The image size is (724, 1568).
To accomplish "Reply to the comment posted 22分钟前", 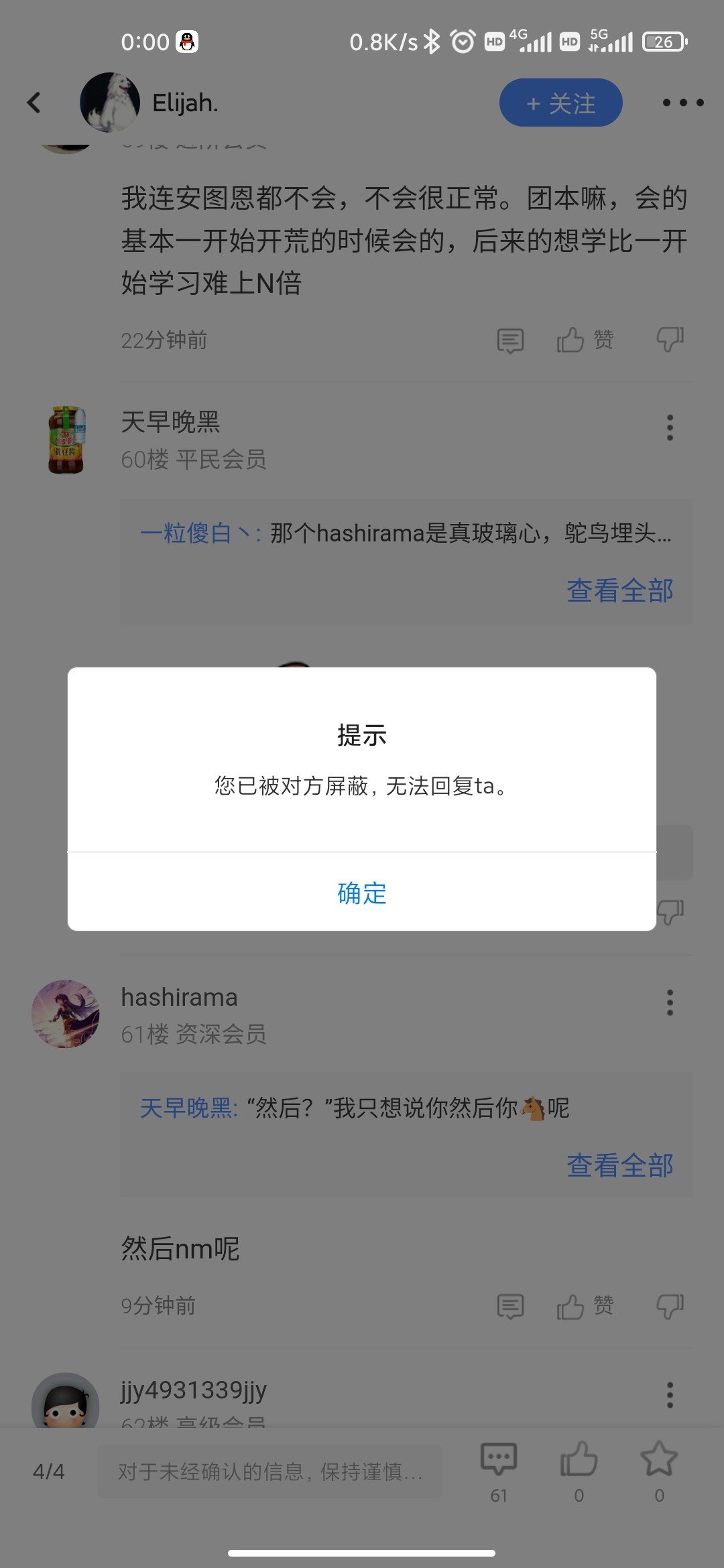I will pos(510,340).
